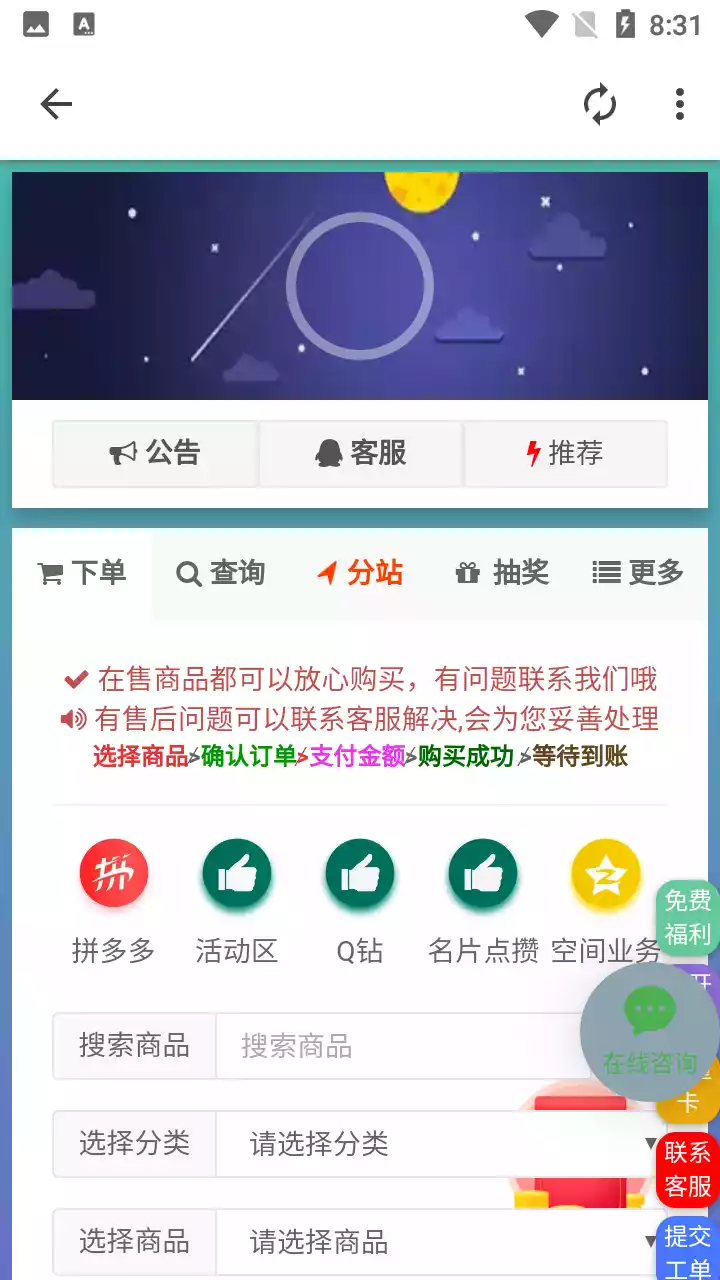
Task: Refresh the page
Action: 600,104
